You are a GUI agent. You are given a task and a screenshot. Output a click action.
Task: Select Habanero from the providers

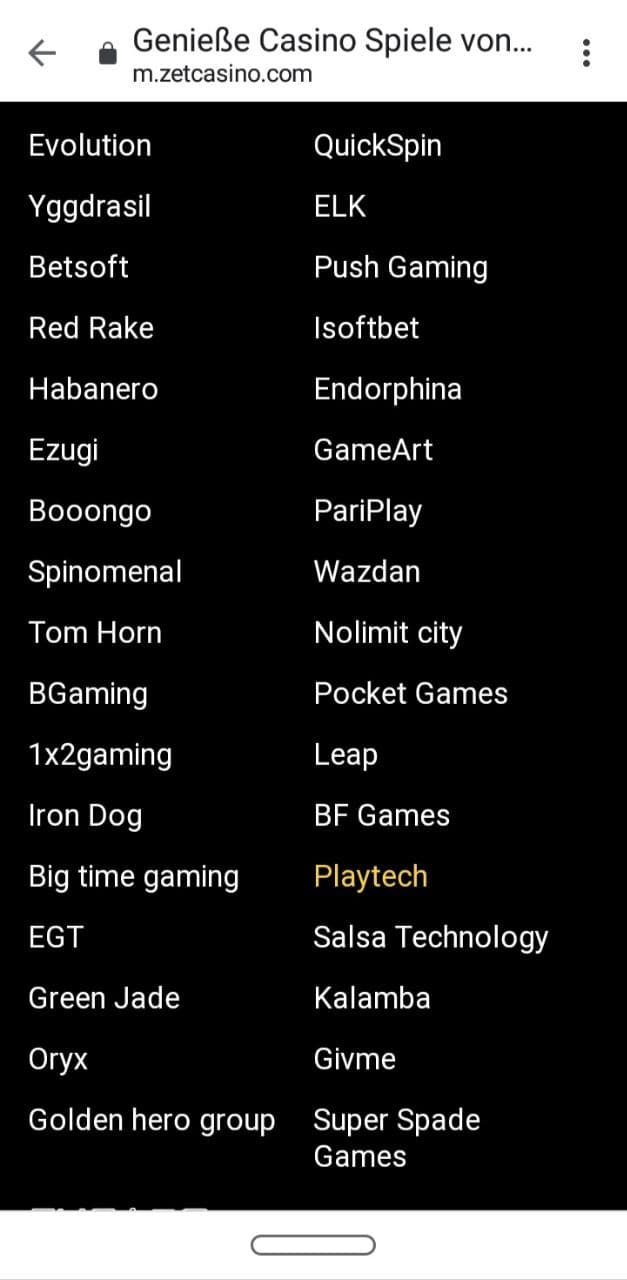(x=93, y=389)
